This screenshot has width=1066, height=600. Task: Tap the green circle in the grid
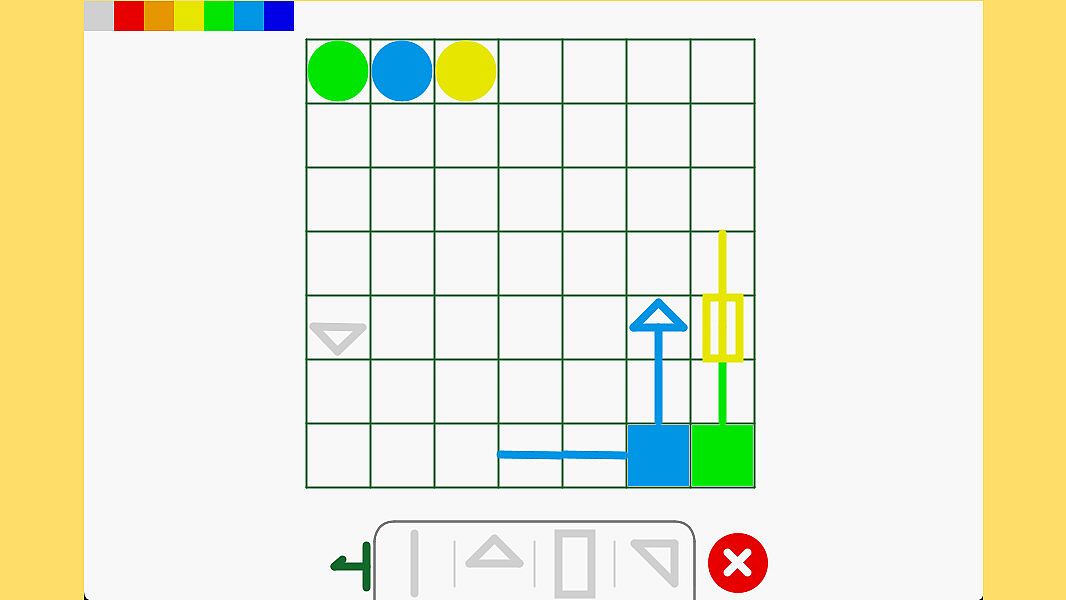338,71
